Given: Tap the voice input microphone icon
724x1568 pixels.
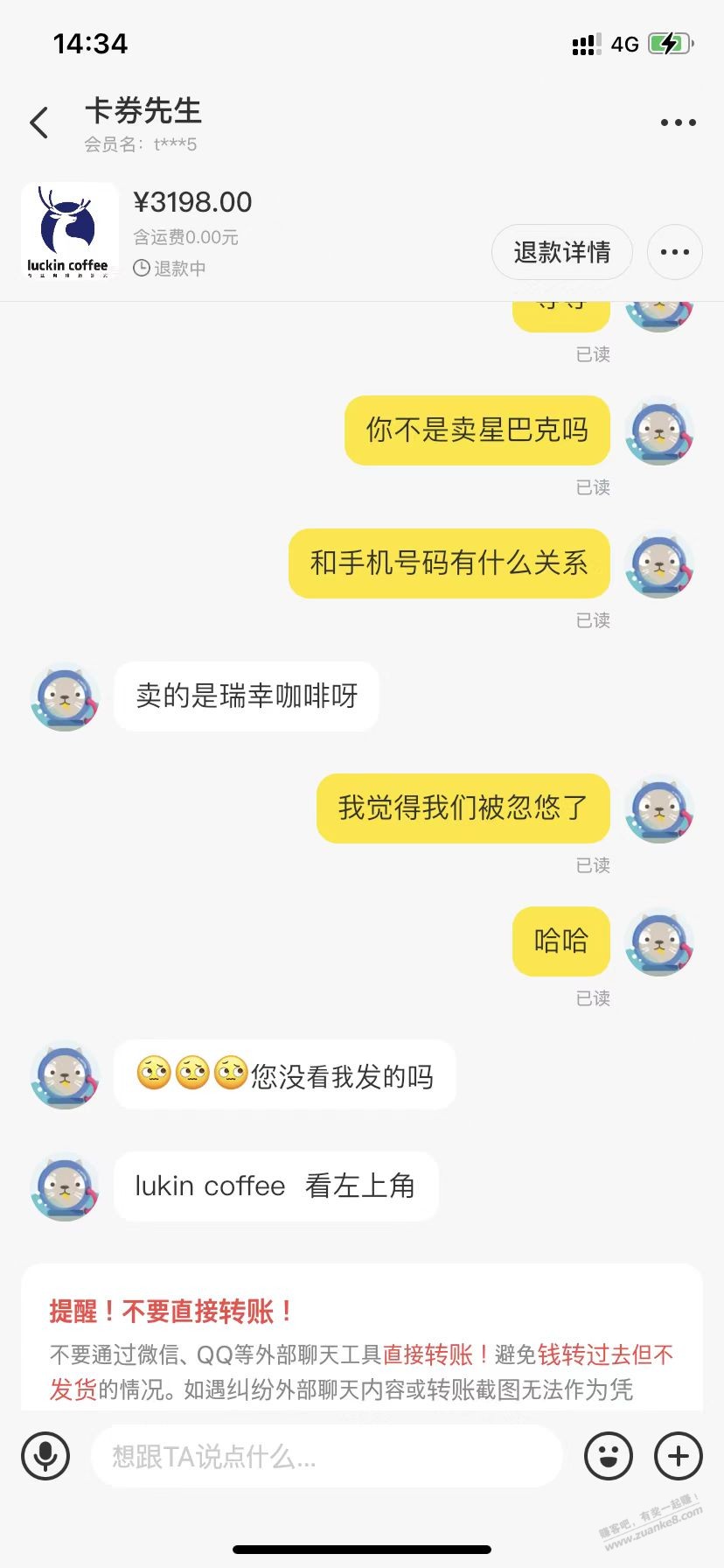Looking at the screenshot, I should [x=45, y=1456].
